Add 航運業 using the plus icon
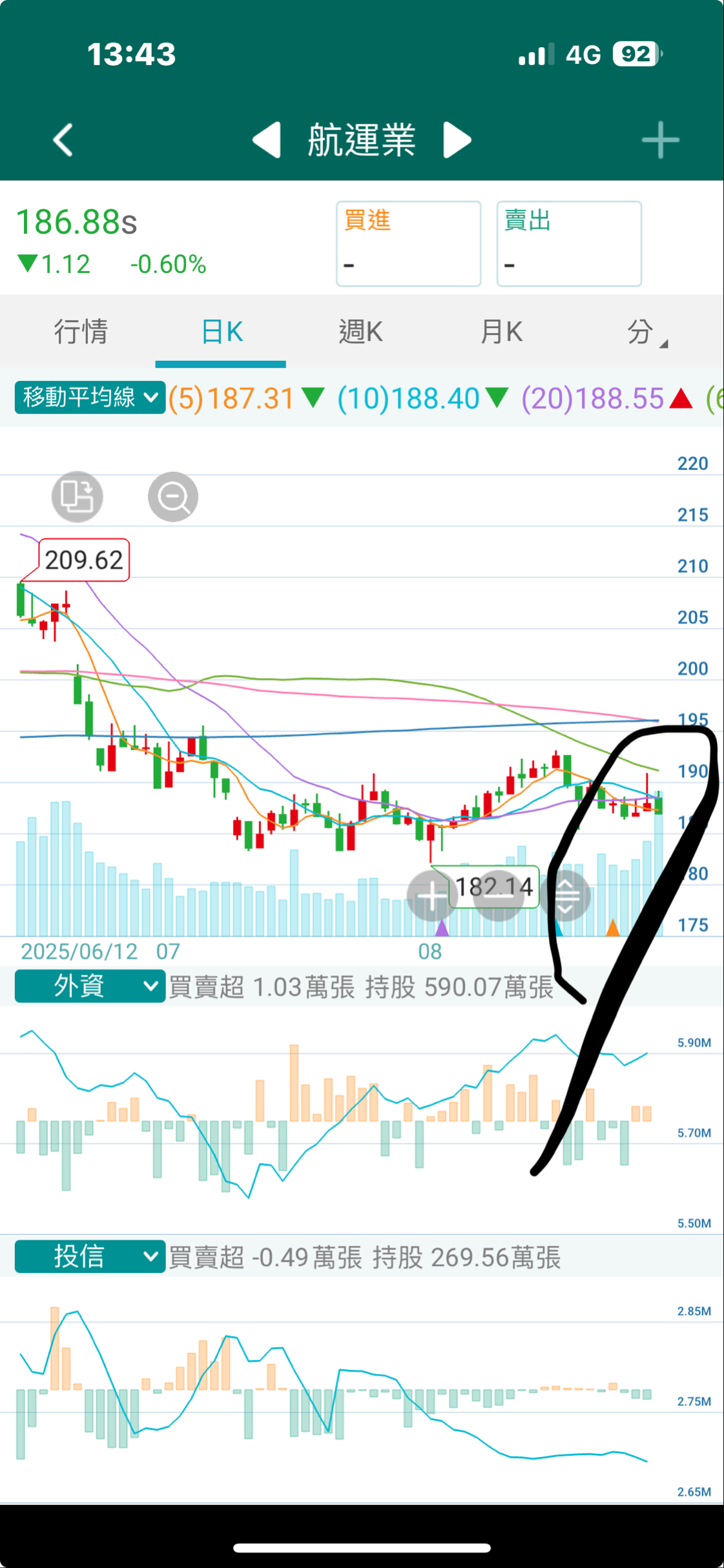 pyautogui.click(x=660, y=140)
